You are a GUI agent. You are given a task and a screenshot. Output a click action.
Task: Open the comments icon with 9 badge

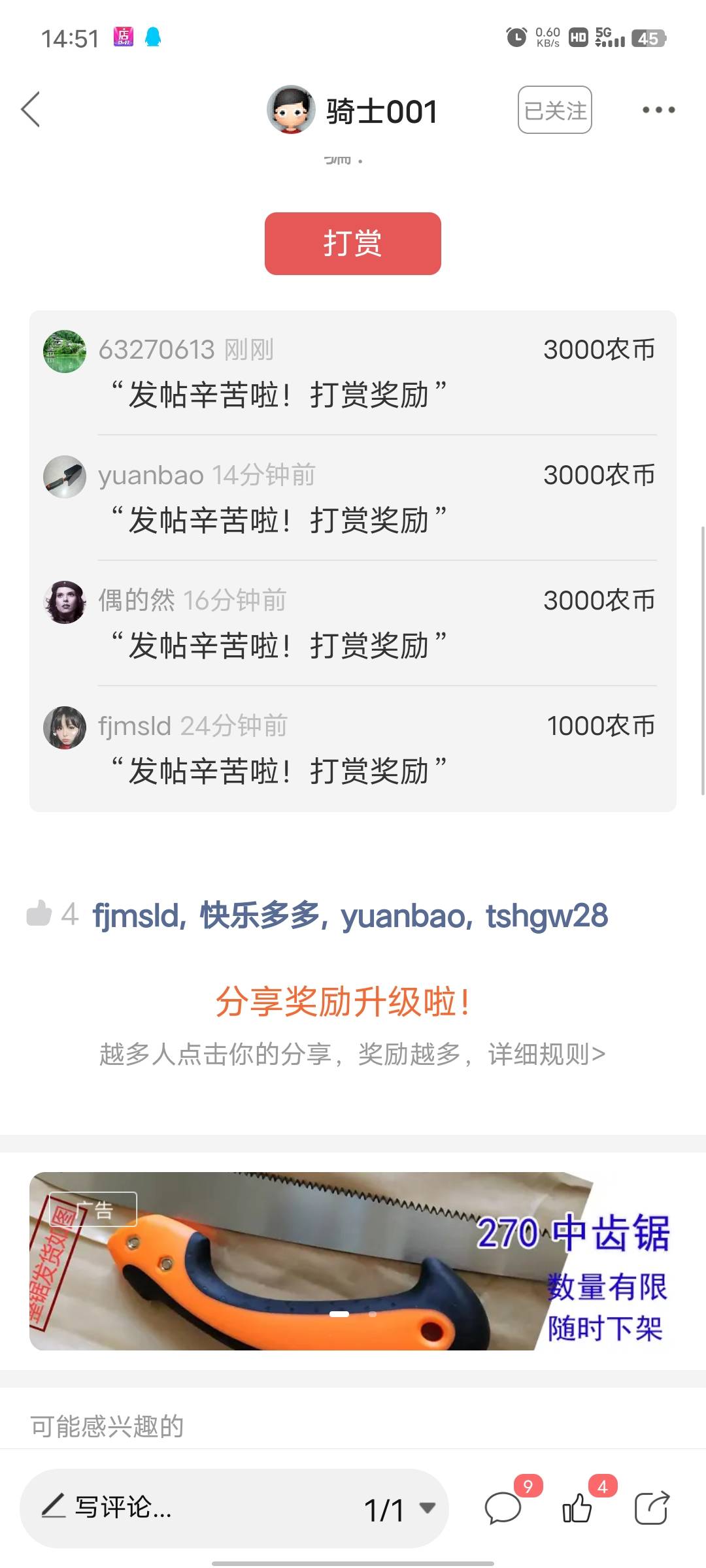[x=503, y=1508]
